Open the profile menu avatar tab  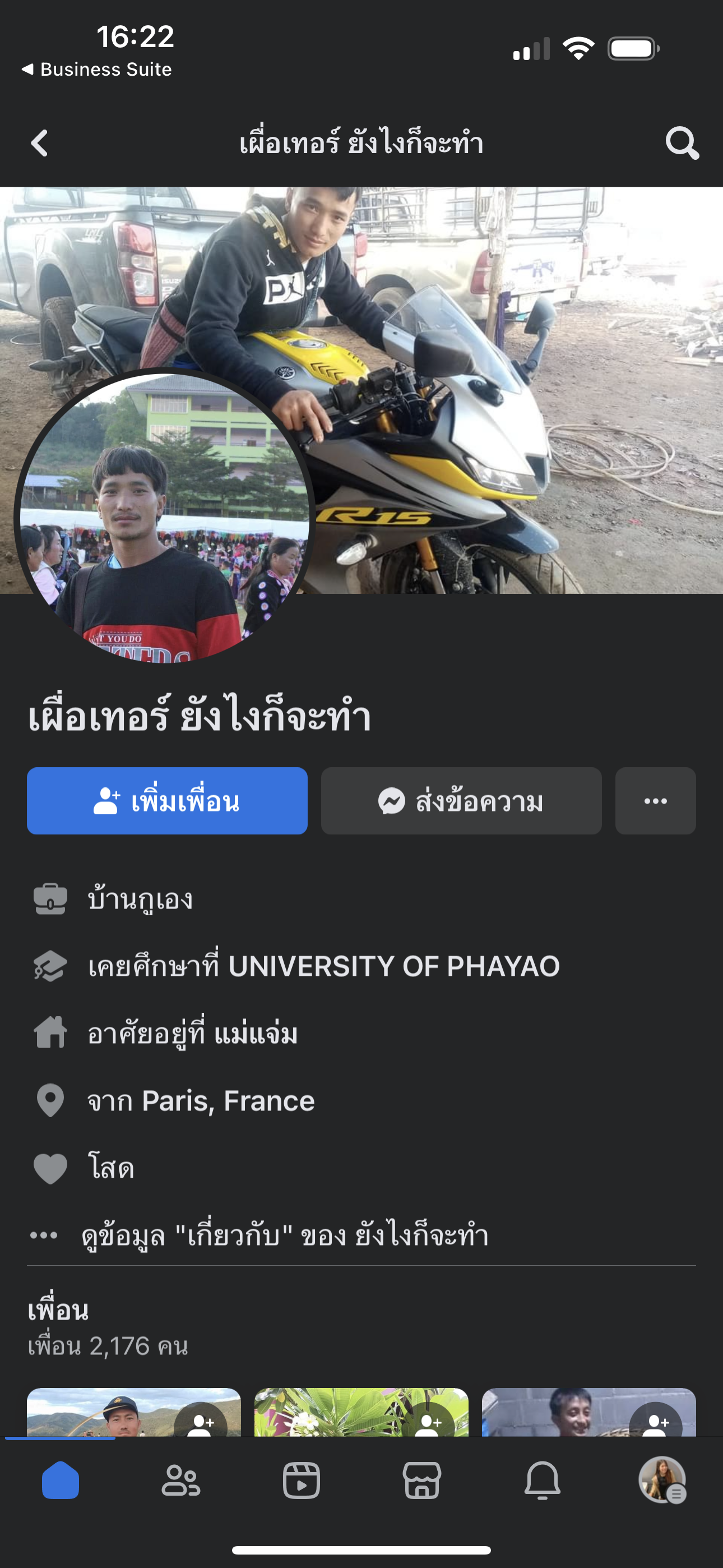[662, 1481]
